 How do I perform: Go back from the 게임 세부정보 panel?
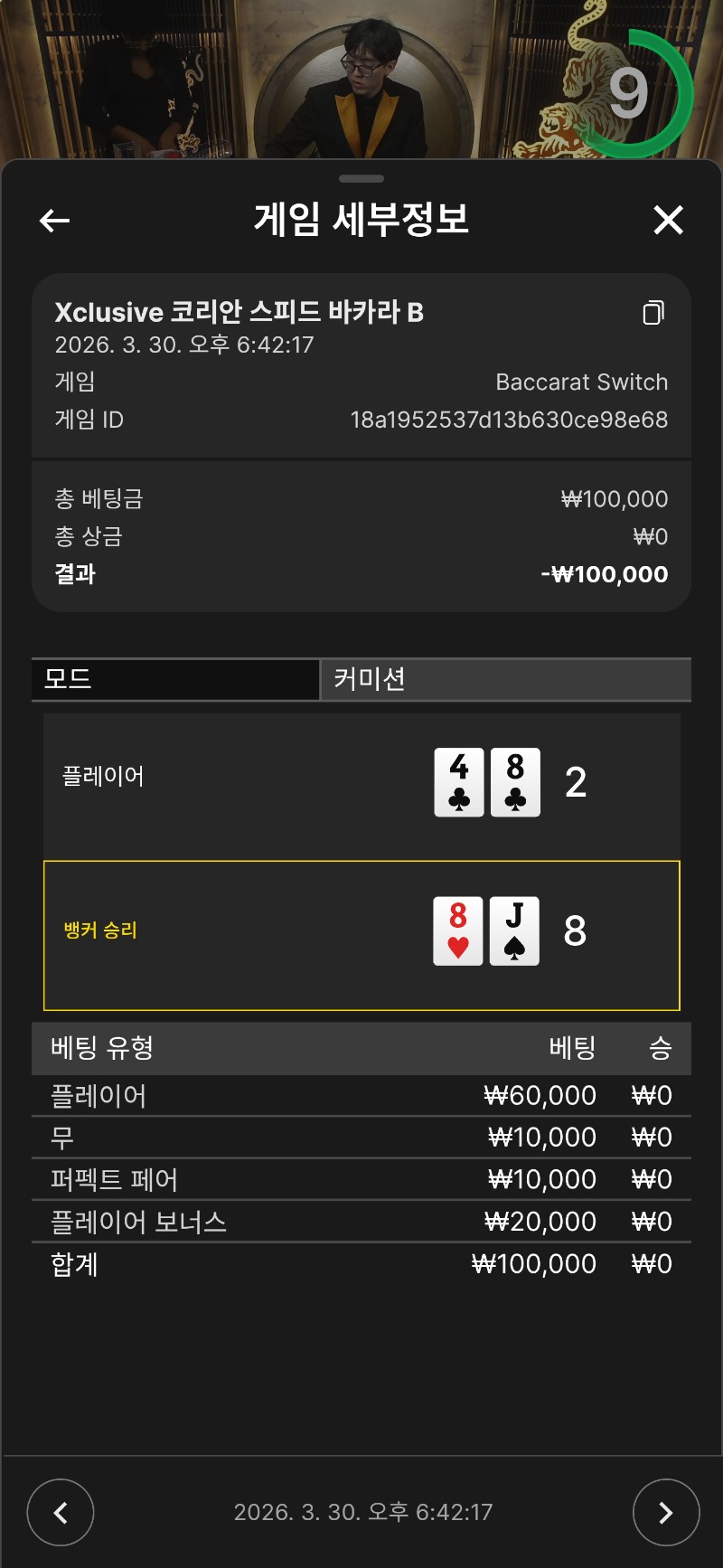coord(55,220)
